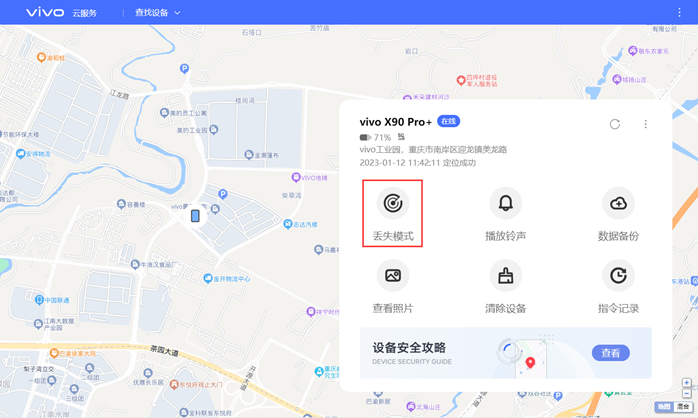This screenshot has width=698, height=418.
Task: Tap 查看 on the security guide banner
Action: click(x=610, y=353)
